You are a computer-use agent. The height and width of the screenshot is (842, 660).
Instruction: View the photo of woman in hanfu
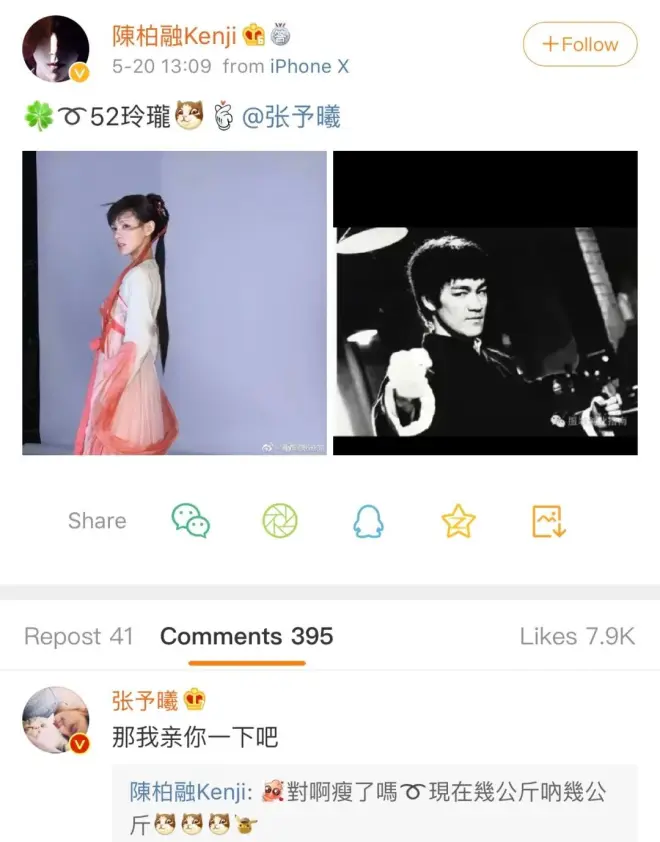click(175, 303)
